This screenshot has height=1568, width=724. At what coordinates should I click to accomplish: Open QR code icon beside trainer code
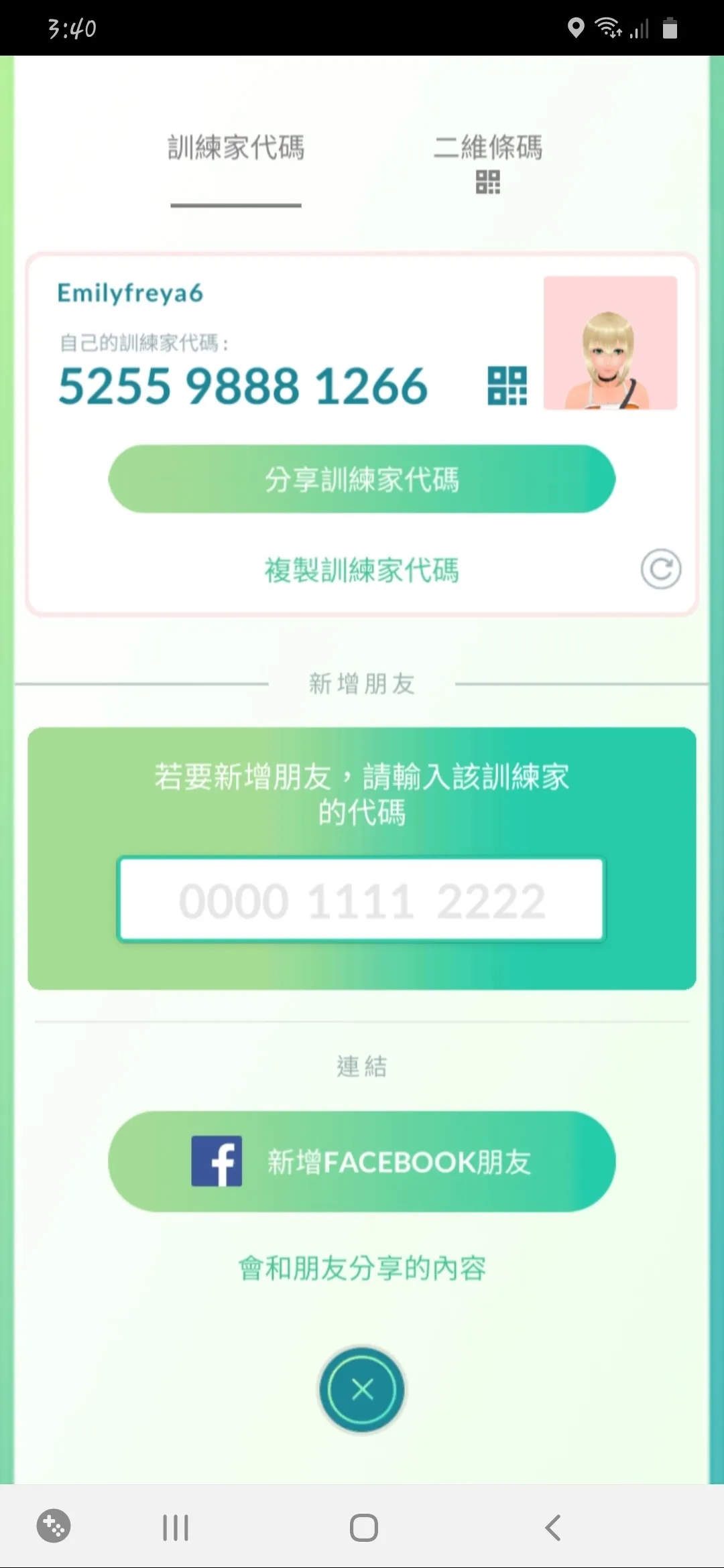coord(507,386)
